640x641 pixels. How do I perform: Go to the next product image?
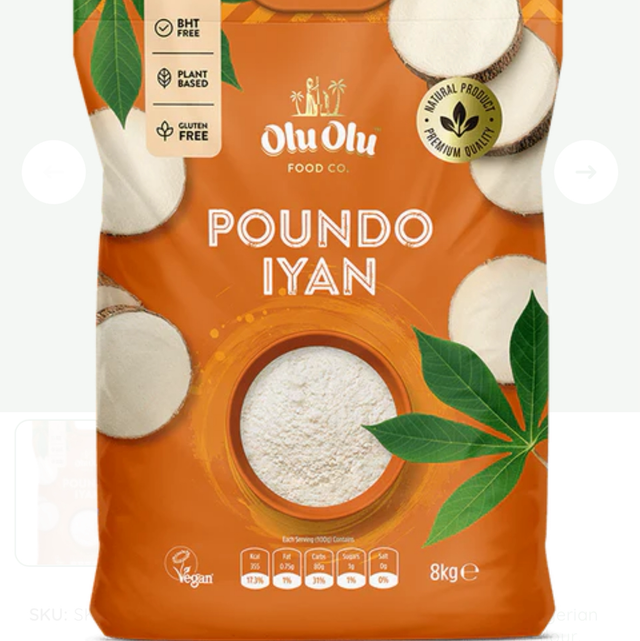tap(586, 172)
